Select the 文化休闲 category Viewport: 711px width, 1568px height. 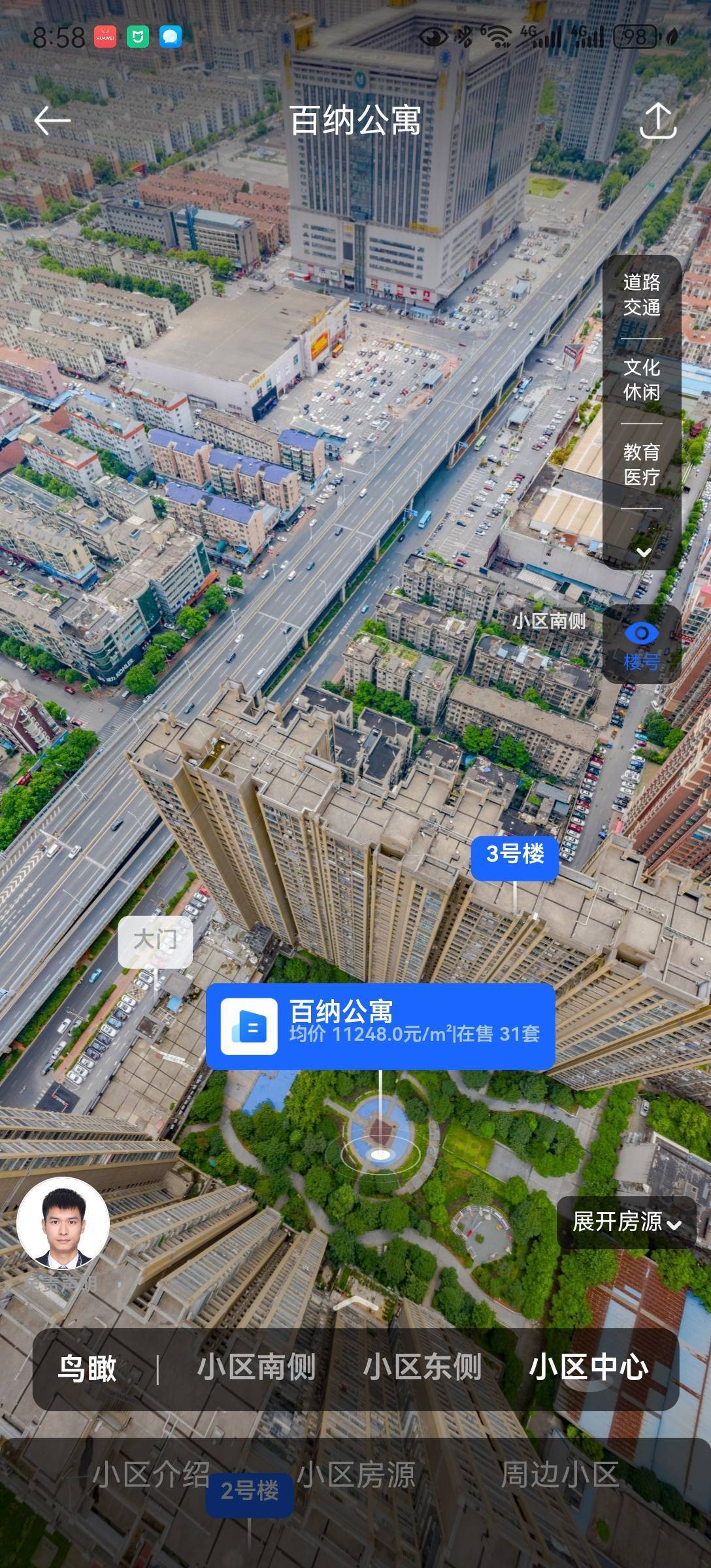point(642,380)
